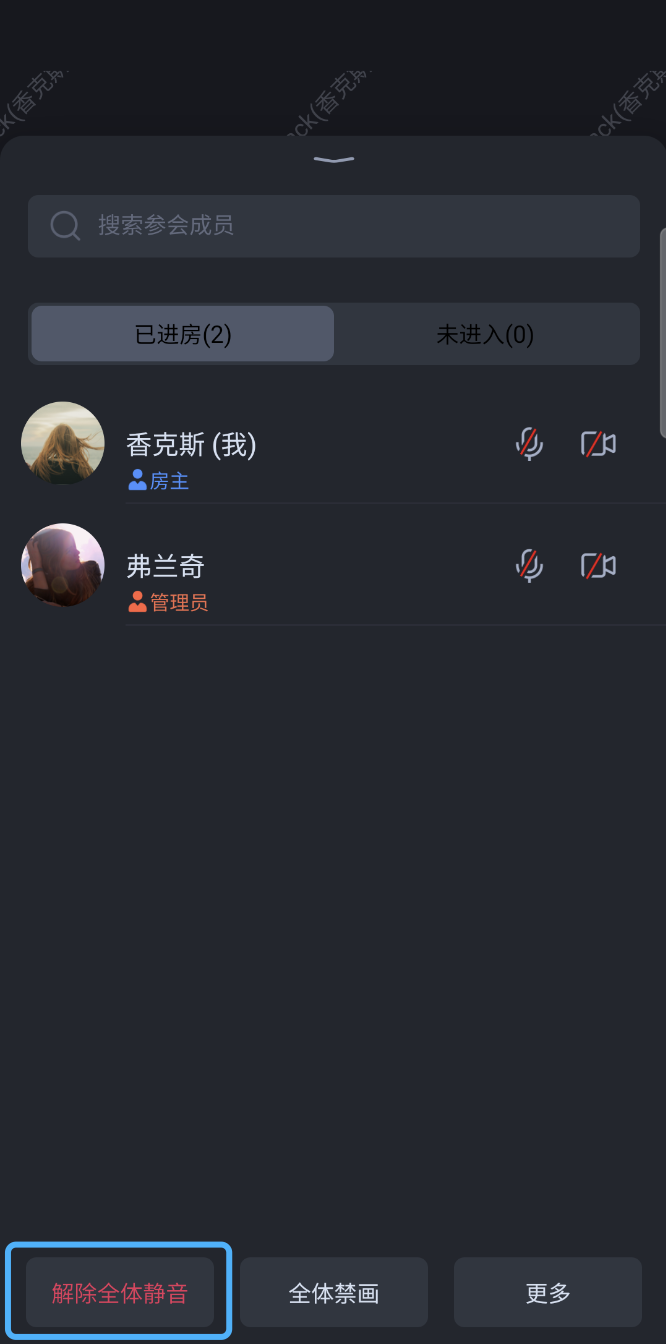The width and height of the screenshot is (666, 1344).
Task: Open member row for 弗兰奇
Action: (300, 566)
